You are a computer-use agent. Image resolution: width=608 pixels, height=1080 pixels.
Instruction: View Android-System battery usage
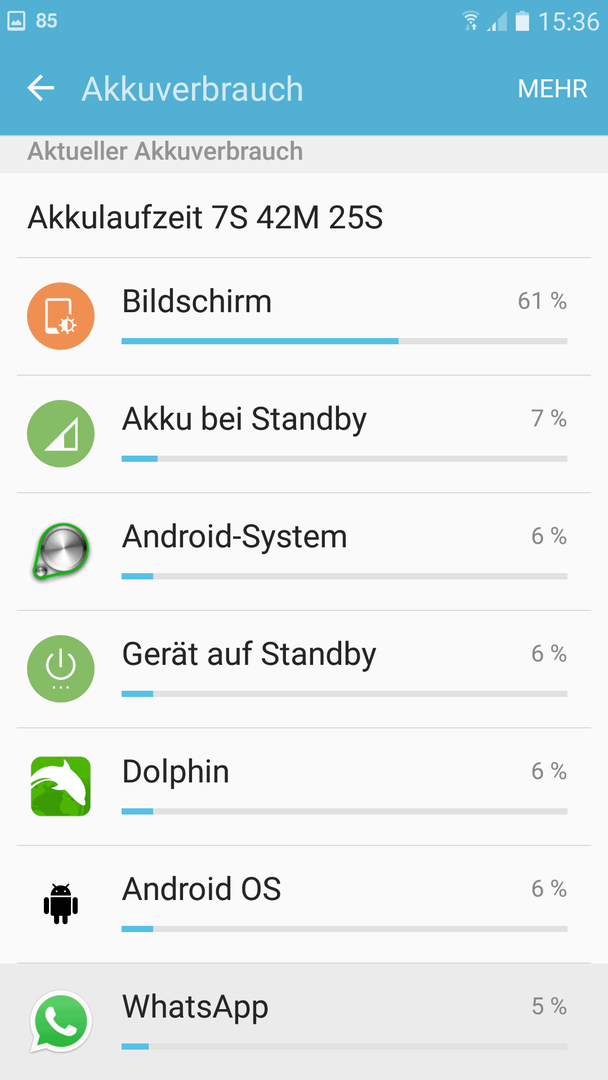coord(304,552)
